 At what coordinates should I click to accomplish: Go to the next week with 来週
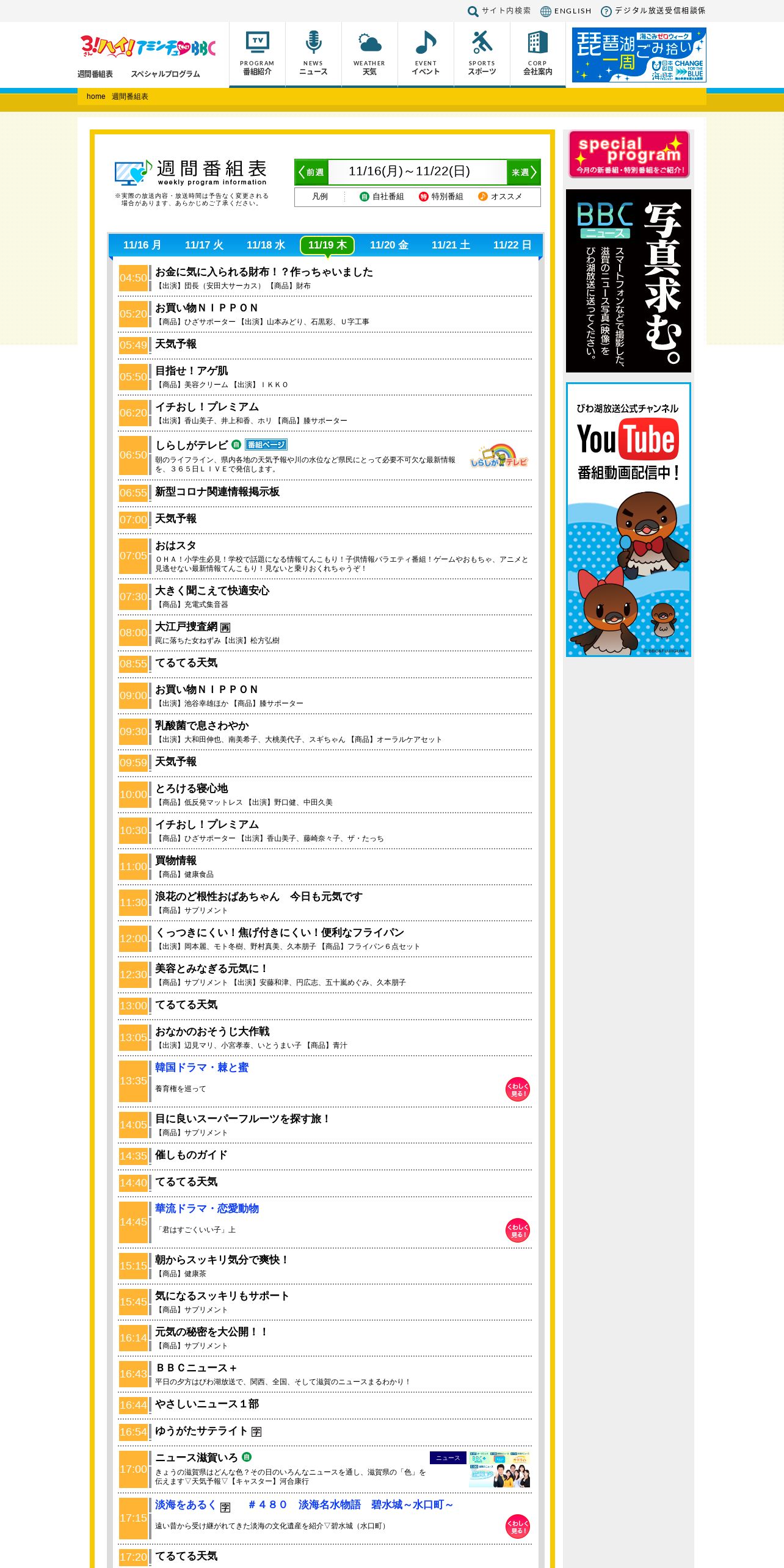524,172
